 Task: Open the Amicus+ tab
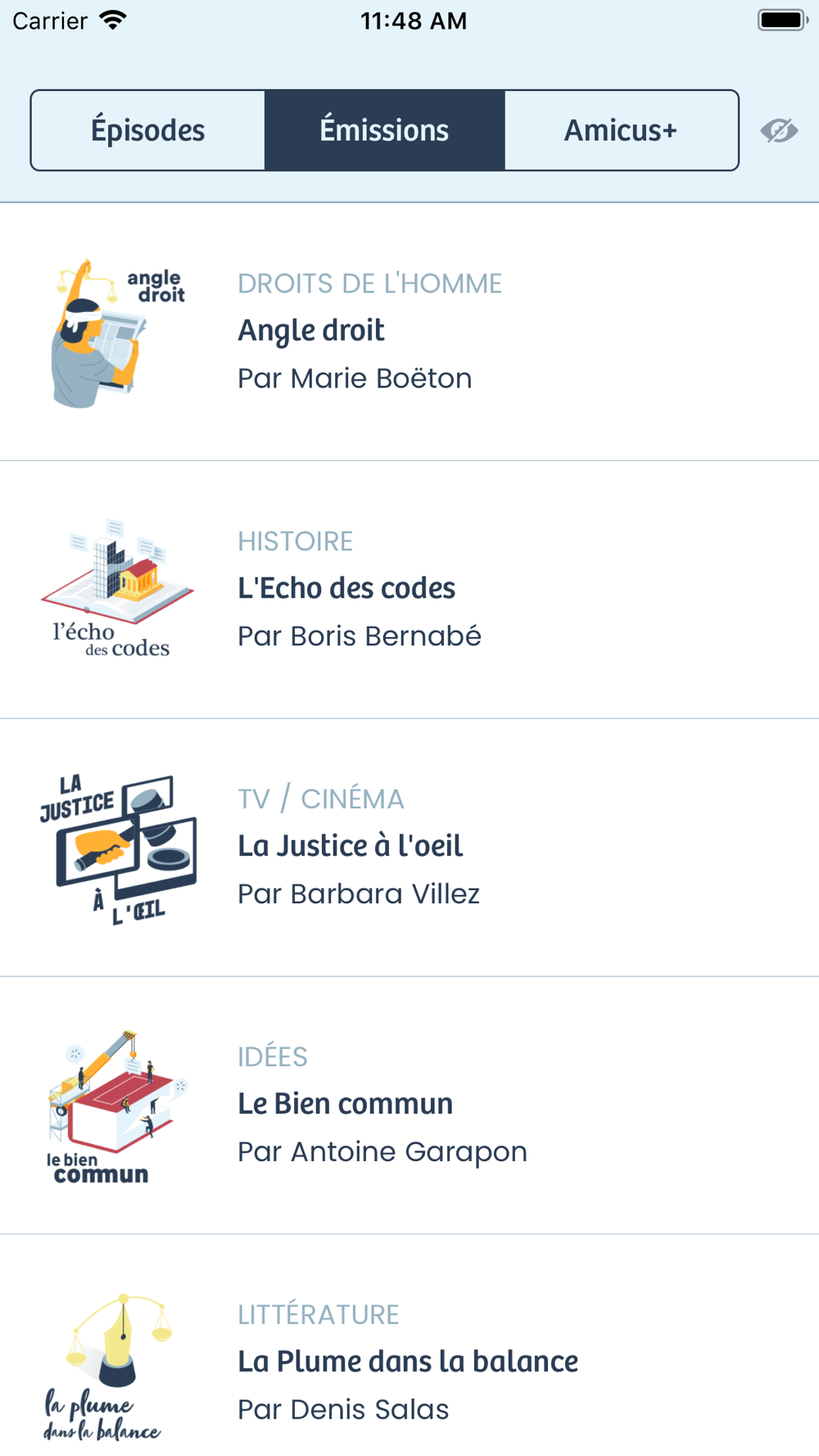pyautogui.click(x=621, y=130)
